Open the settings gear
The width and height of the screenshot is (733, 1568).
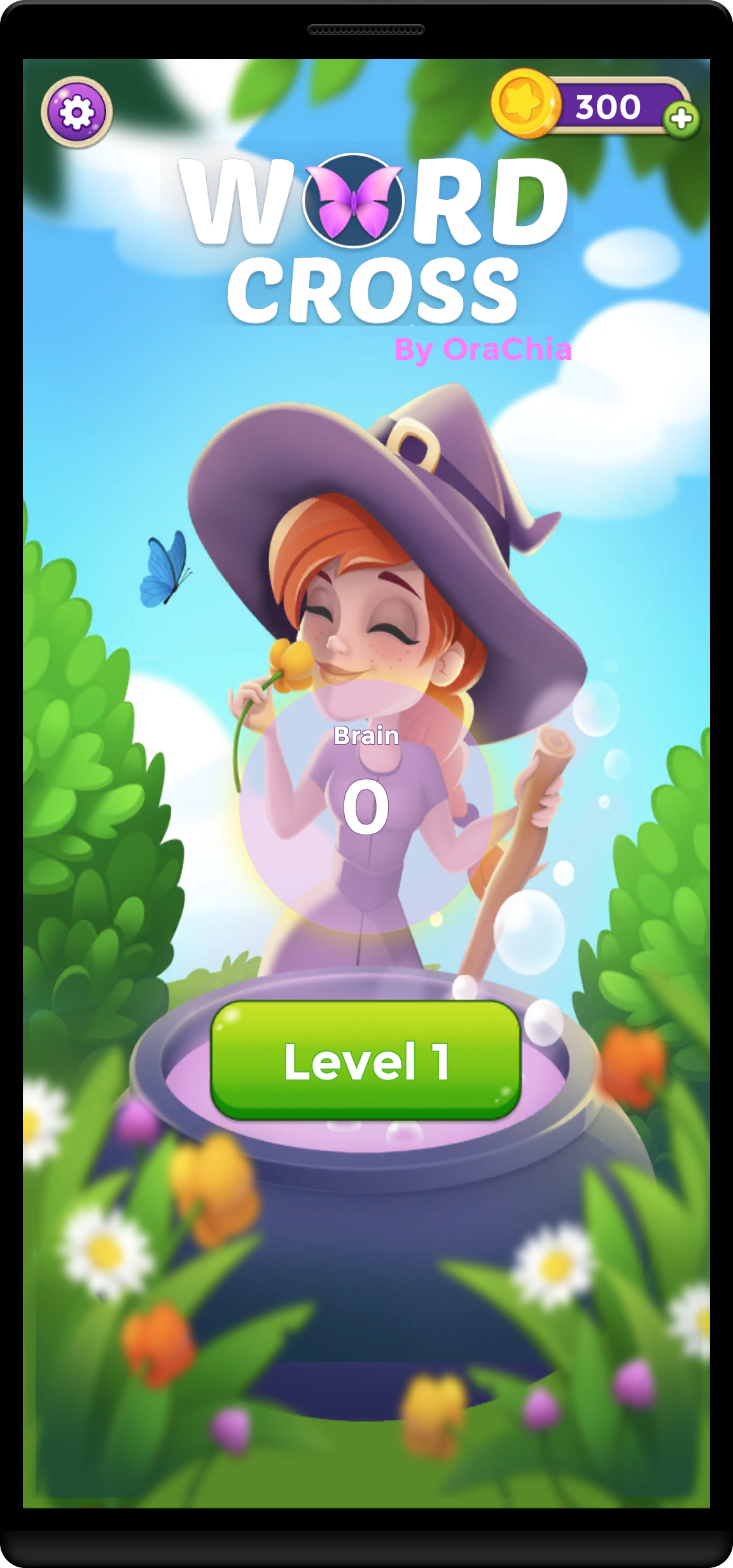(x=77, y=113)
